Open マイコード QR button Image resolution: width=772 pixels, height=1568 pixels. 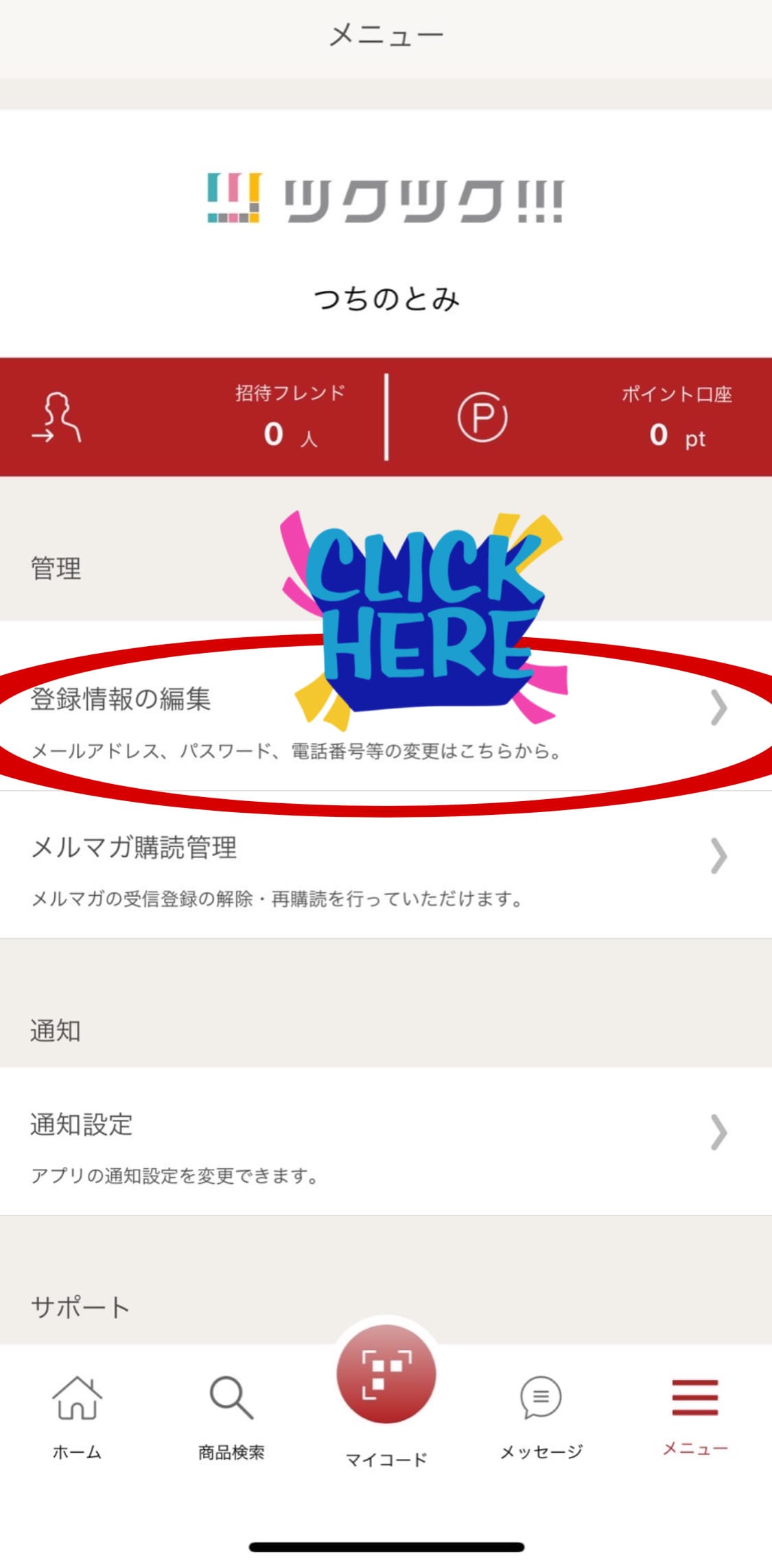point(386,1375)
